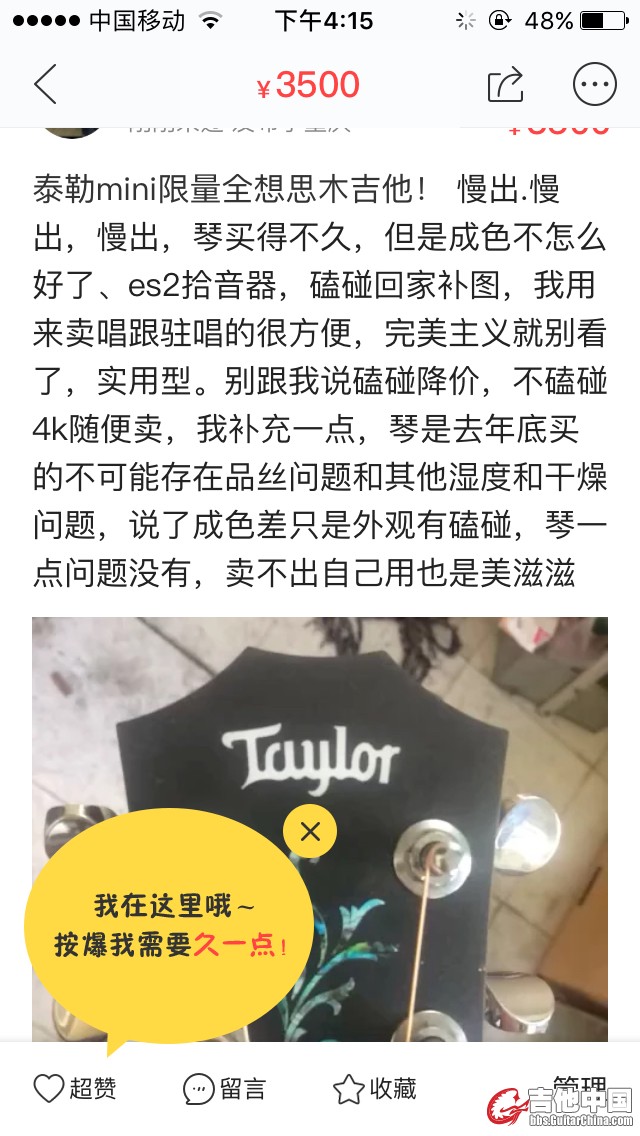
Task: Give a 超赞 like to this listing
Action: (x=75, y=1088)
